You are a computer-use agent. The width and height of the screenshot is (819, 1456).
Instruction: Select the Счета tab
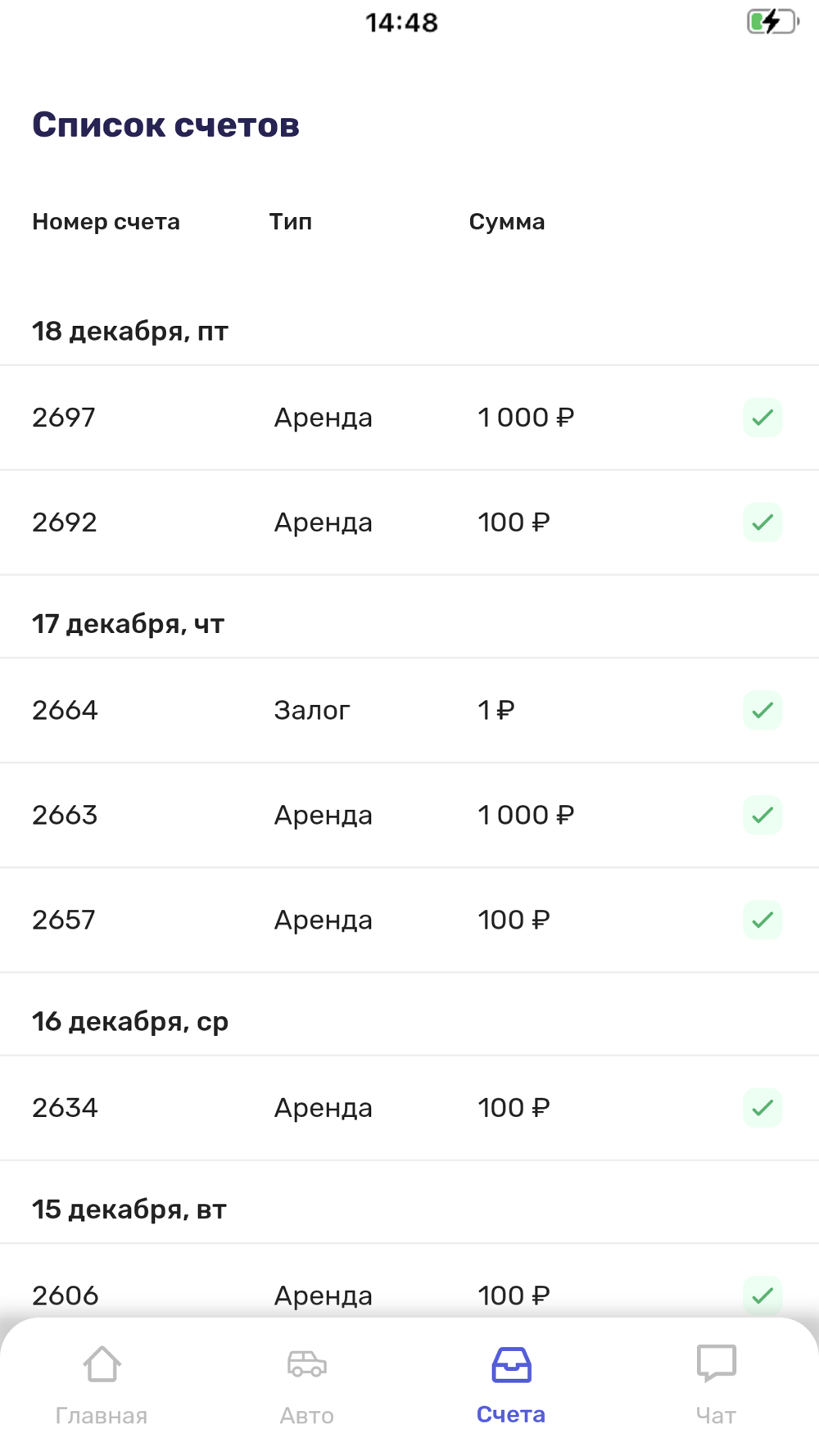tap(511, 1386)
